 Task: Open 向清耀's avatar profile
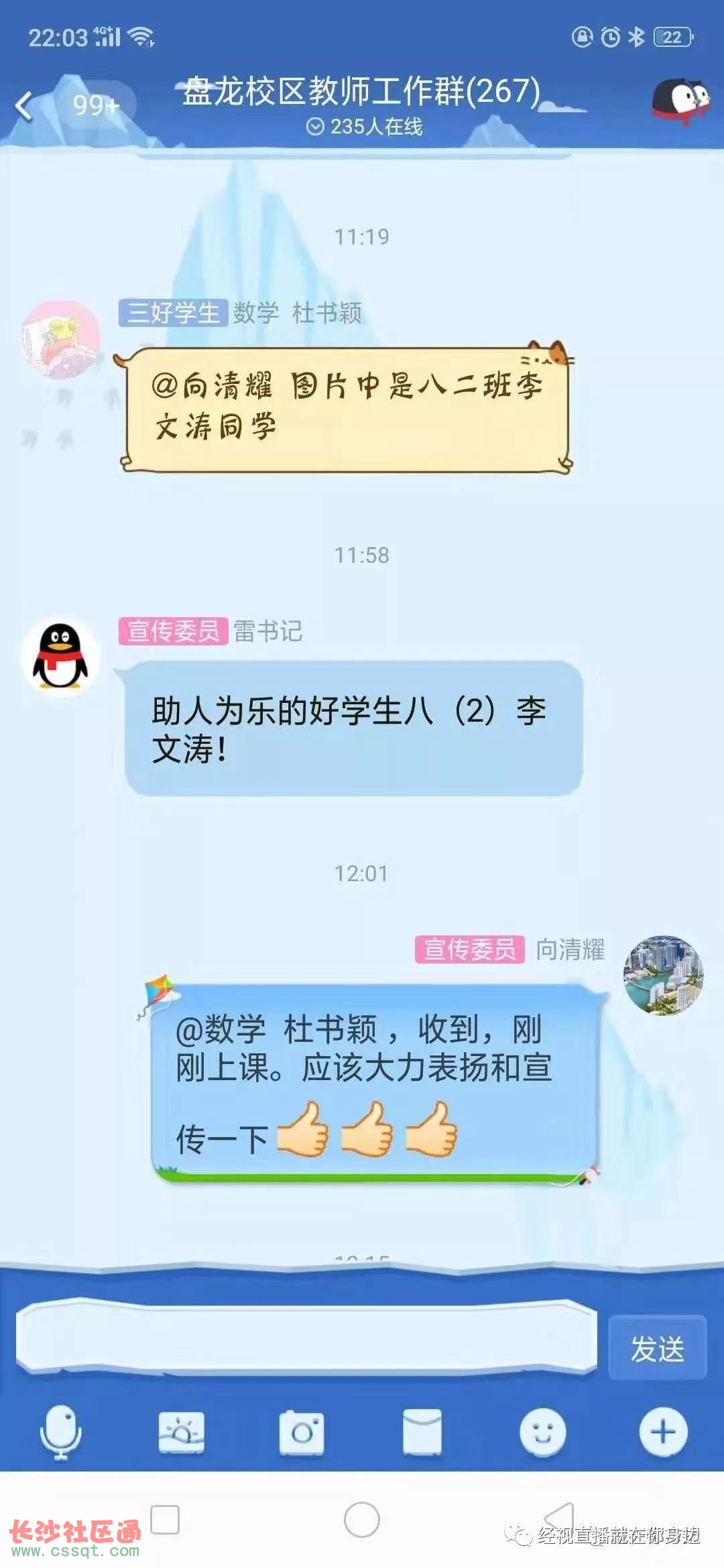[x=663, y=975]
